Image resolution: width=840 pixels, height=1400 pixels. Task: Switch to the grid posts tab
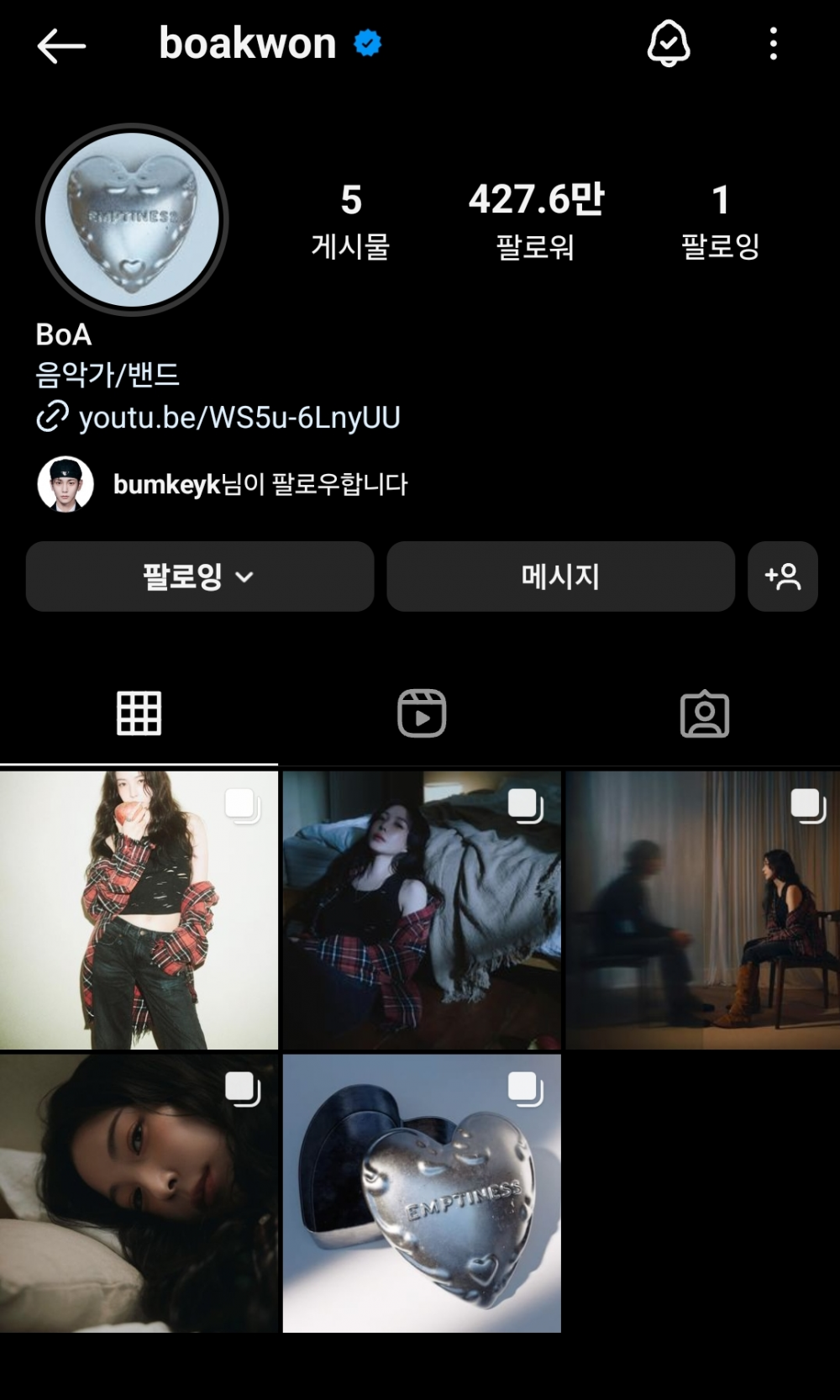coord(139,714)
